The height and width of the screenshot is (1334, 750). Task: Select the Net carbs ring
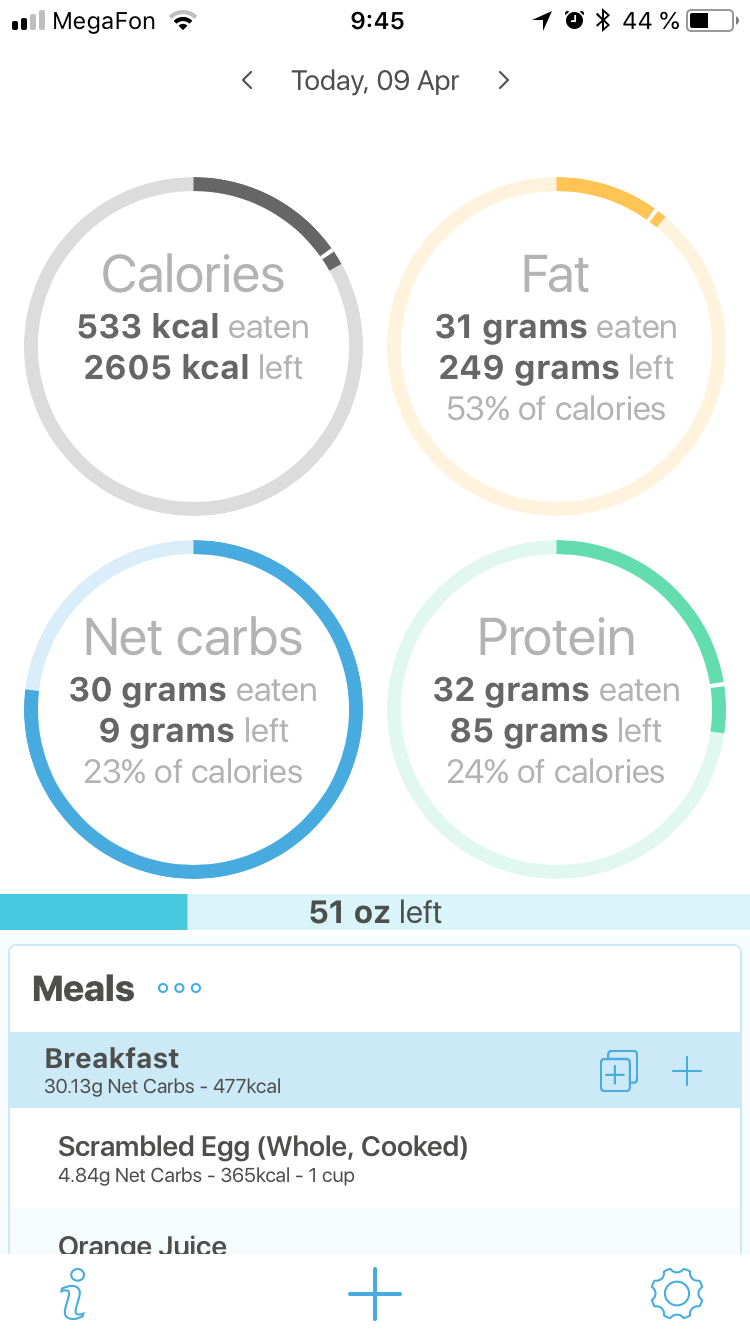point(194,707)
